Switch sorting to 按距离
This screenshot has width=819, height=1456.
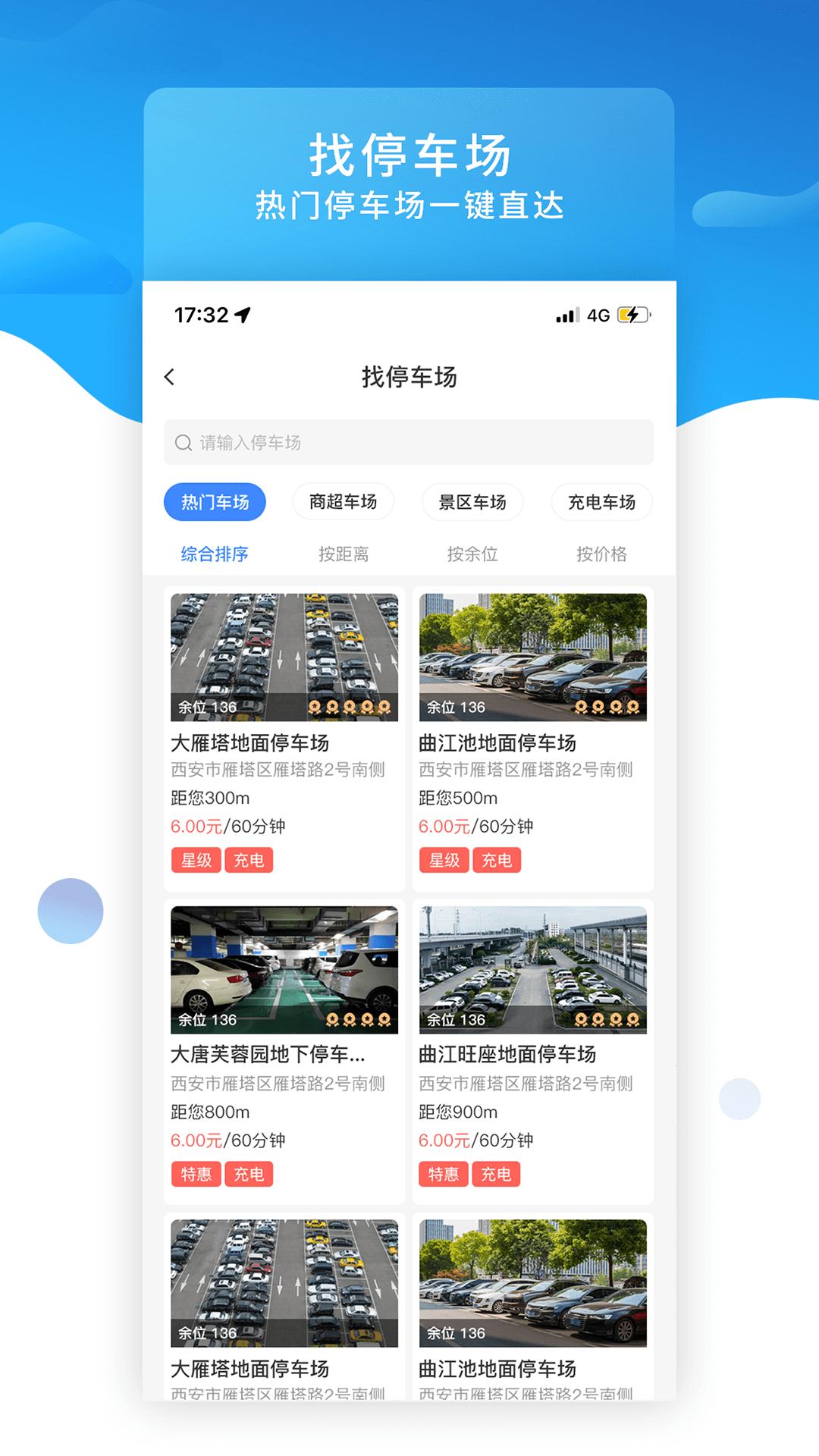(344, 554)
